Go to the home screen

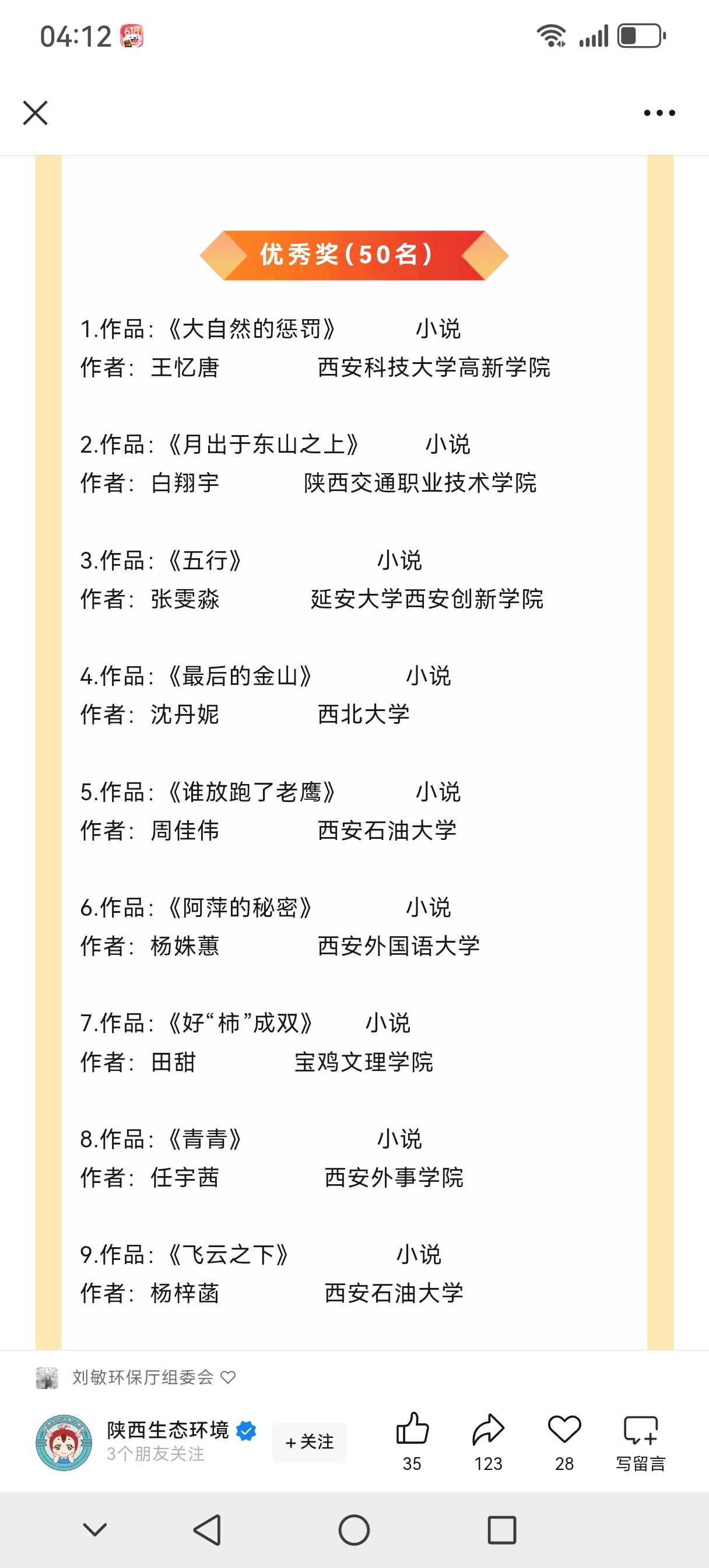click(354, 1529)
